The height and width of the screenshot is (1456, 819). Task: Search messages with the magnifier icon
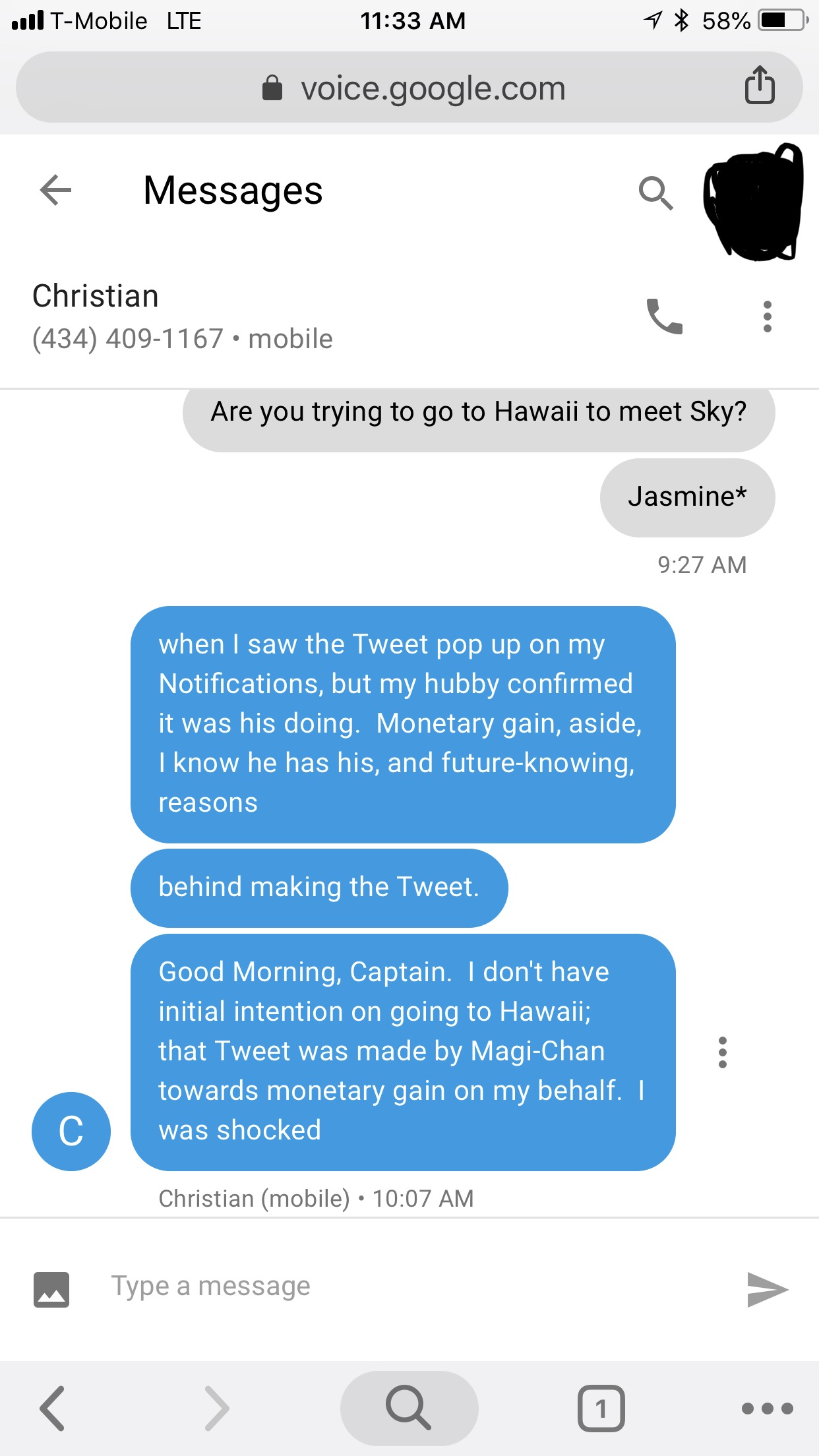[655, 193]
